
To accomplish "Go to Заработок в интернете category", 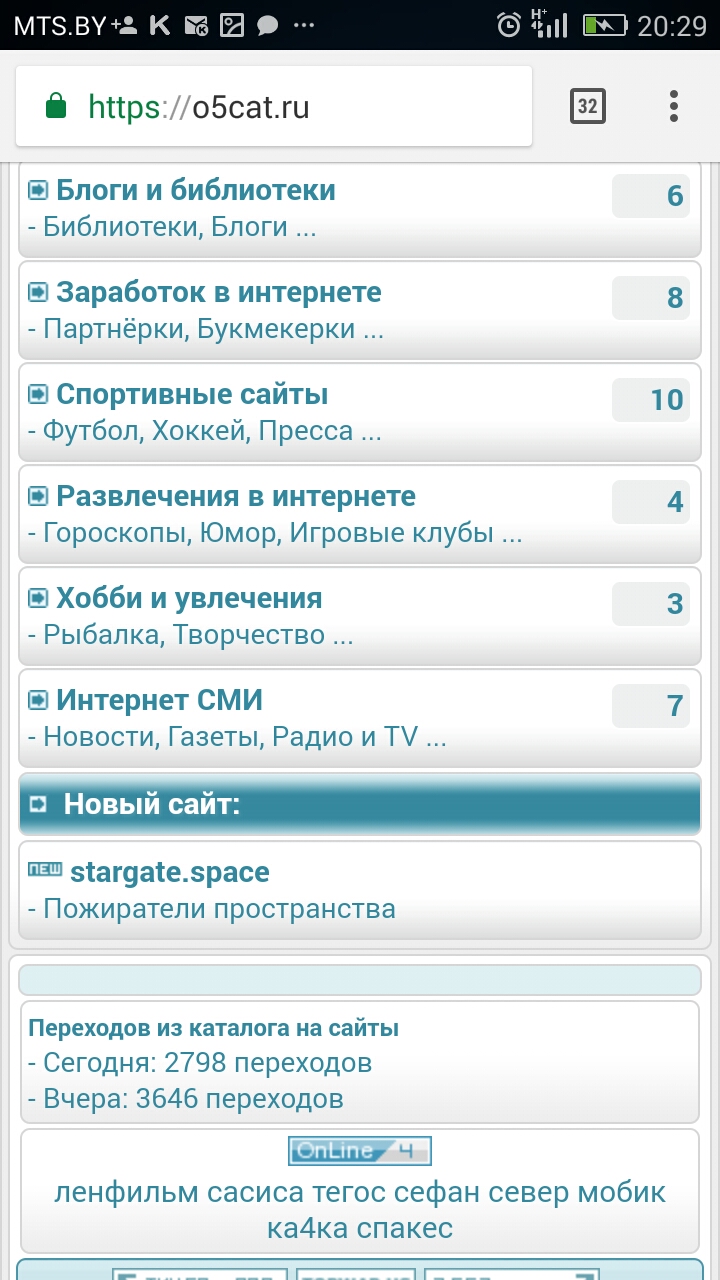I will click(x=218, y=292).
